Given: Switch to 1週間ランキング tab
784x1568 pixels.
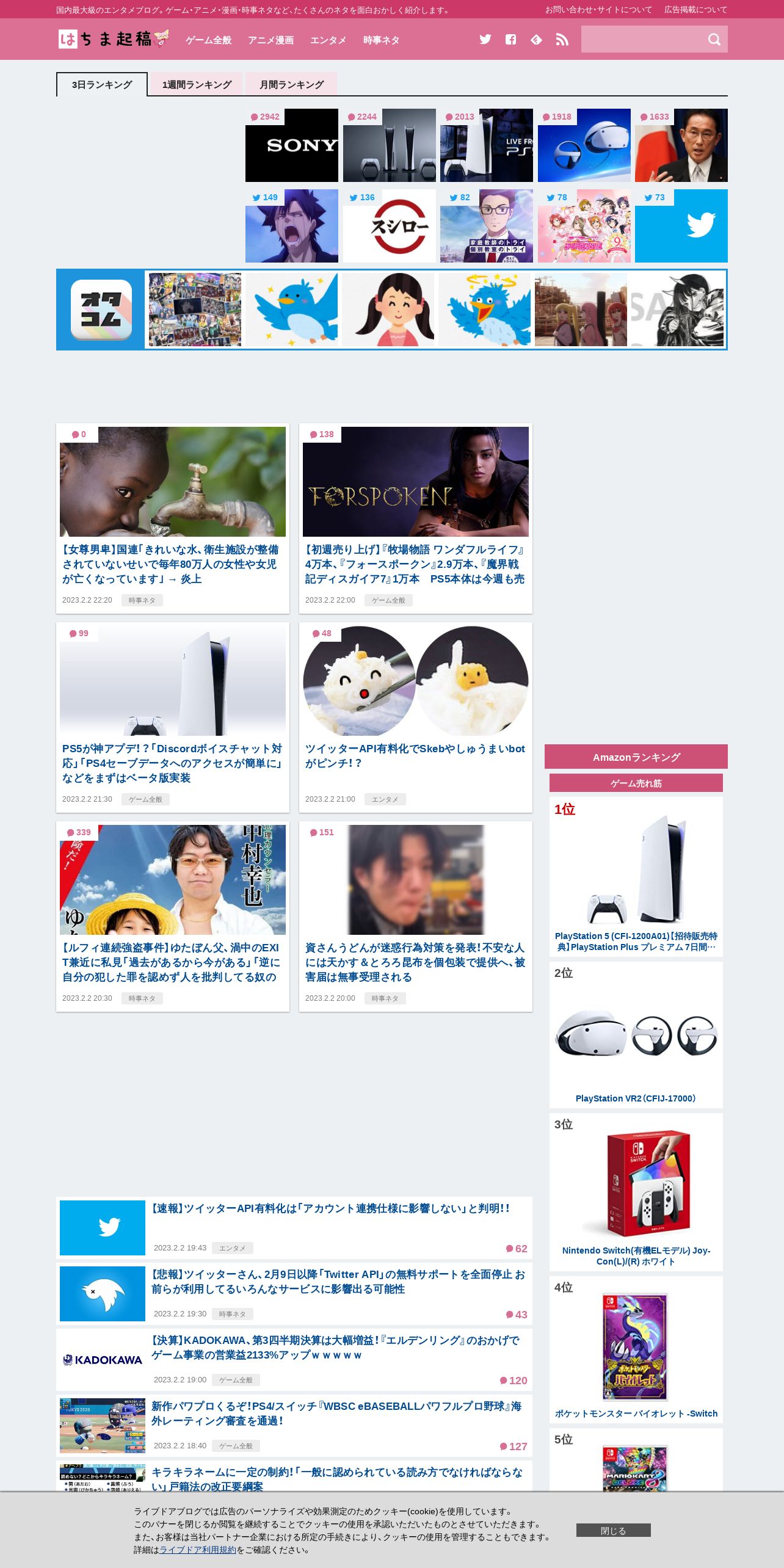Looking at the screenshot, I should 197,84.
